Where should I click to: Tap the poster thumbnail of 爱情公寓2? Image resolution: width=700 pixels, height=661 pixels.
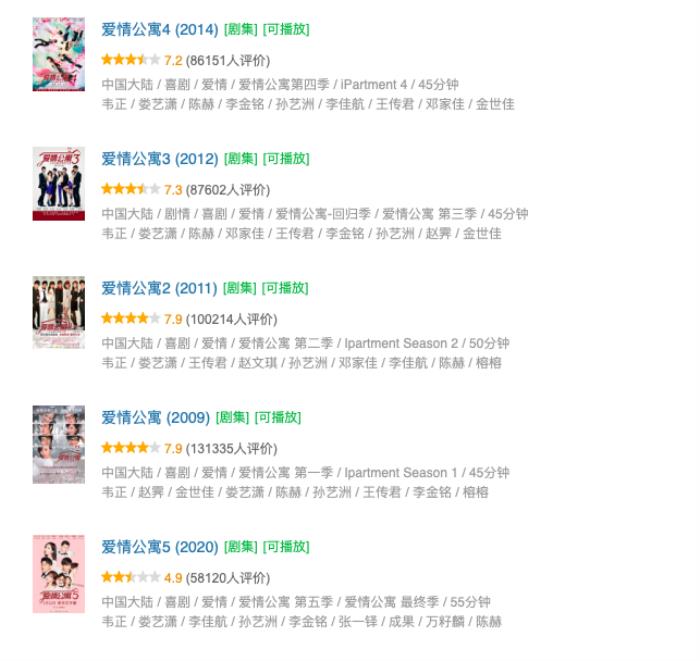58,312
